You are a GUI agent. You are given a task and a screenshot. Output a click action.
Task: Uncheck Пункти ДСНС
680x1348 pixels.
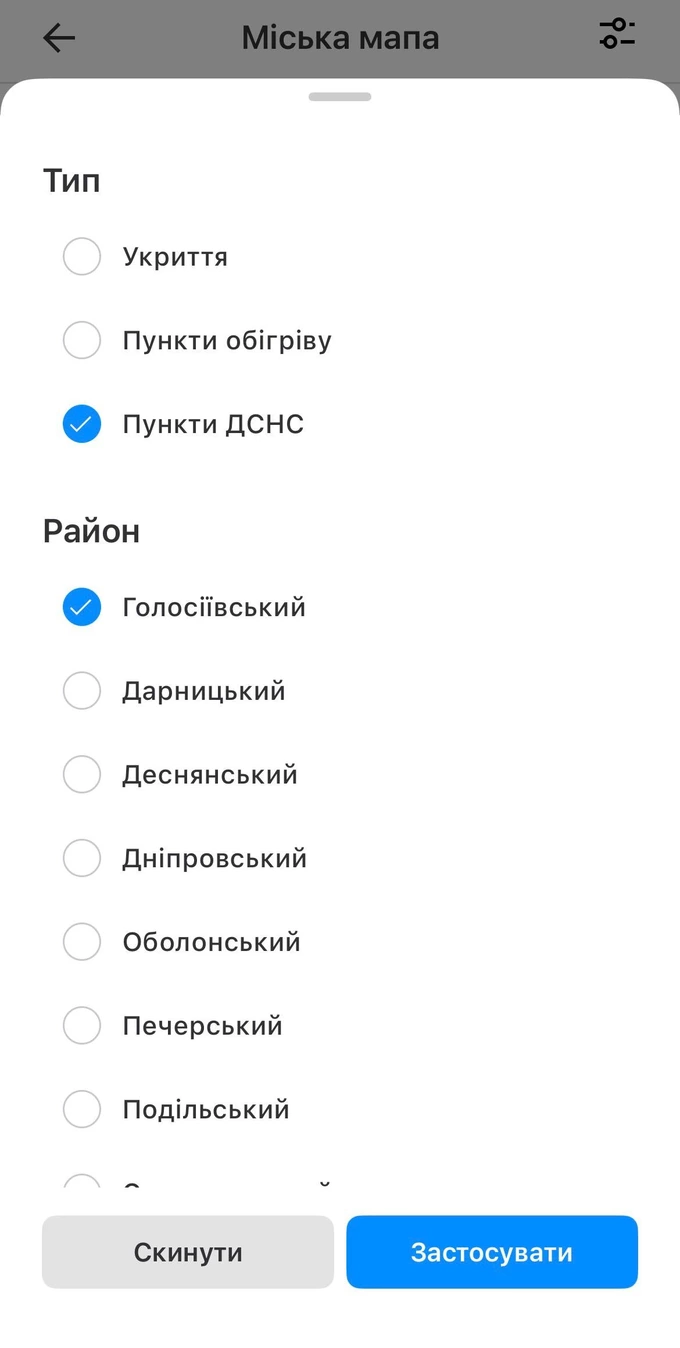tap(82, 424)
